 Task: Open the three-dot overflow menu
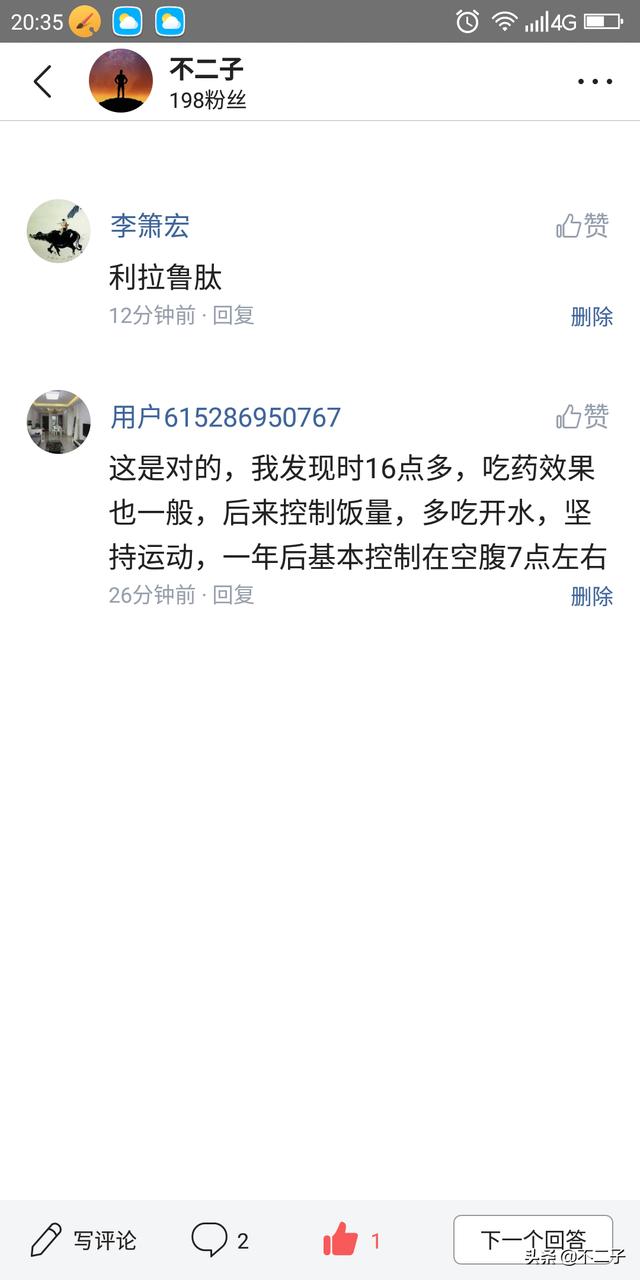(x=594, y=82)
